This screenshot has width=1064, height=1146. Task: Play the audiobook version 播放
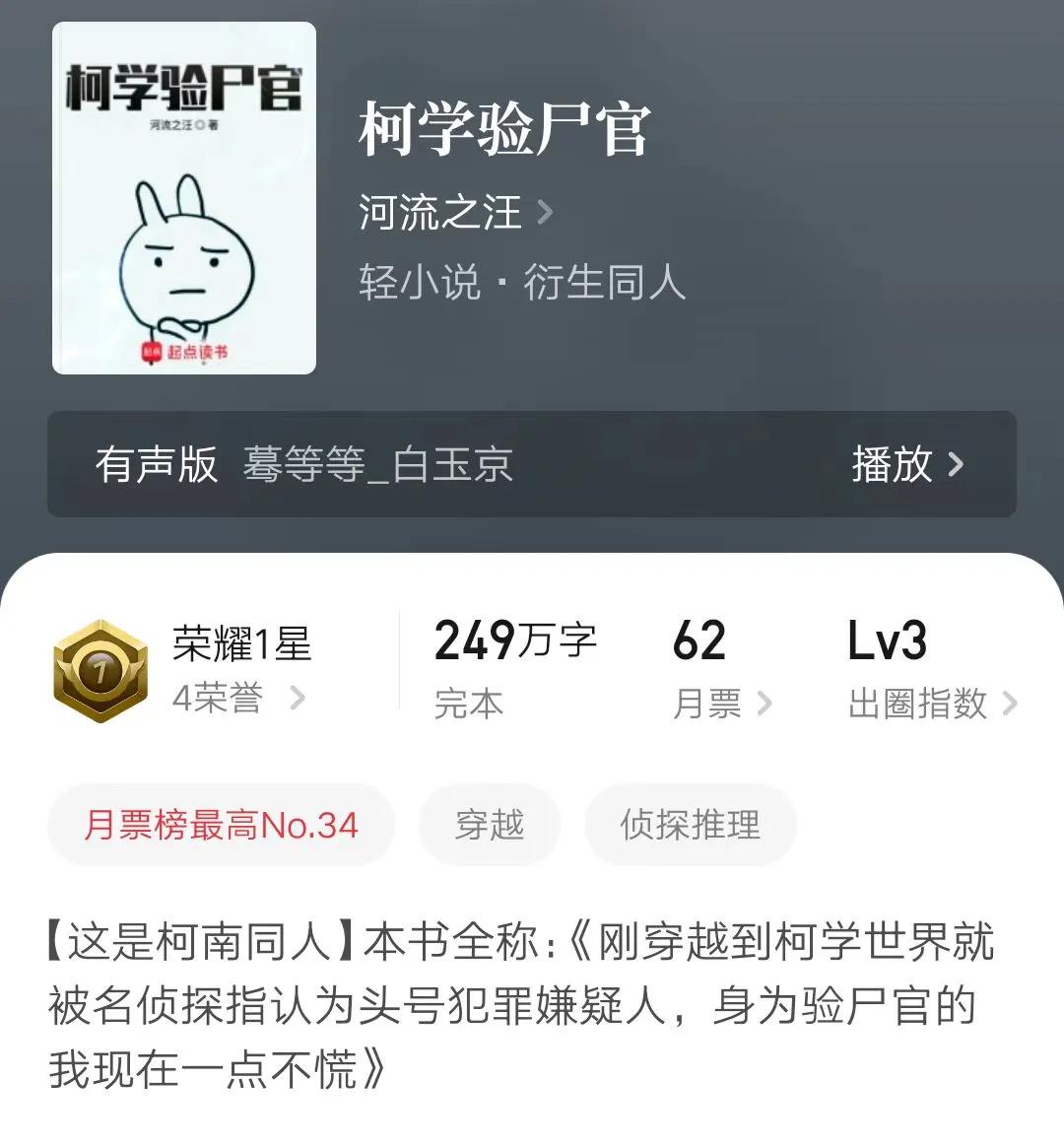click(x=906, y=464)
